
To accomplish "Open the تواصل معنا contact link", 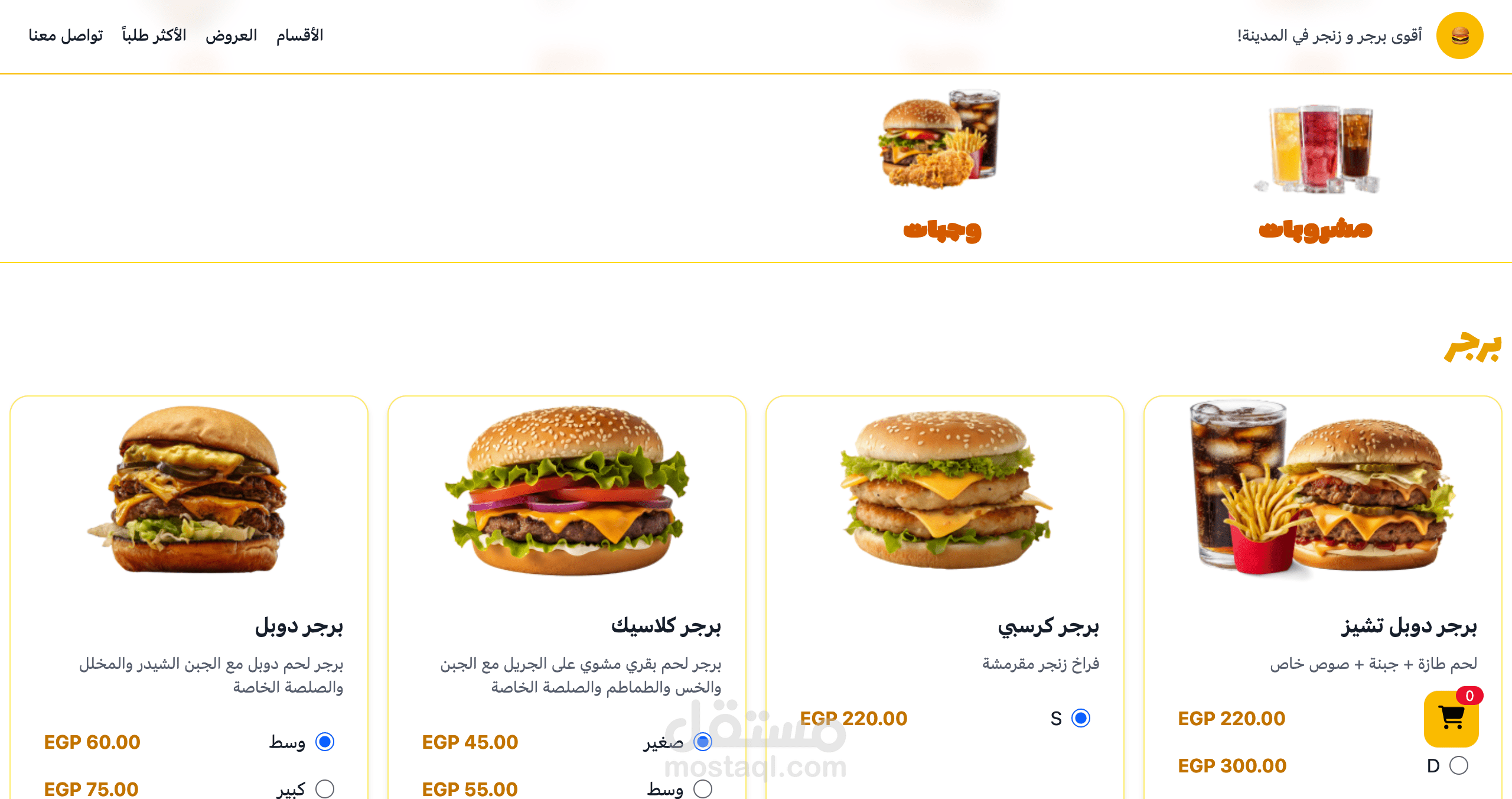I will pos(66,35).
